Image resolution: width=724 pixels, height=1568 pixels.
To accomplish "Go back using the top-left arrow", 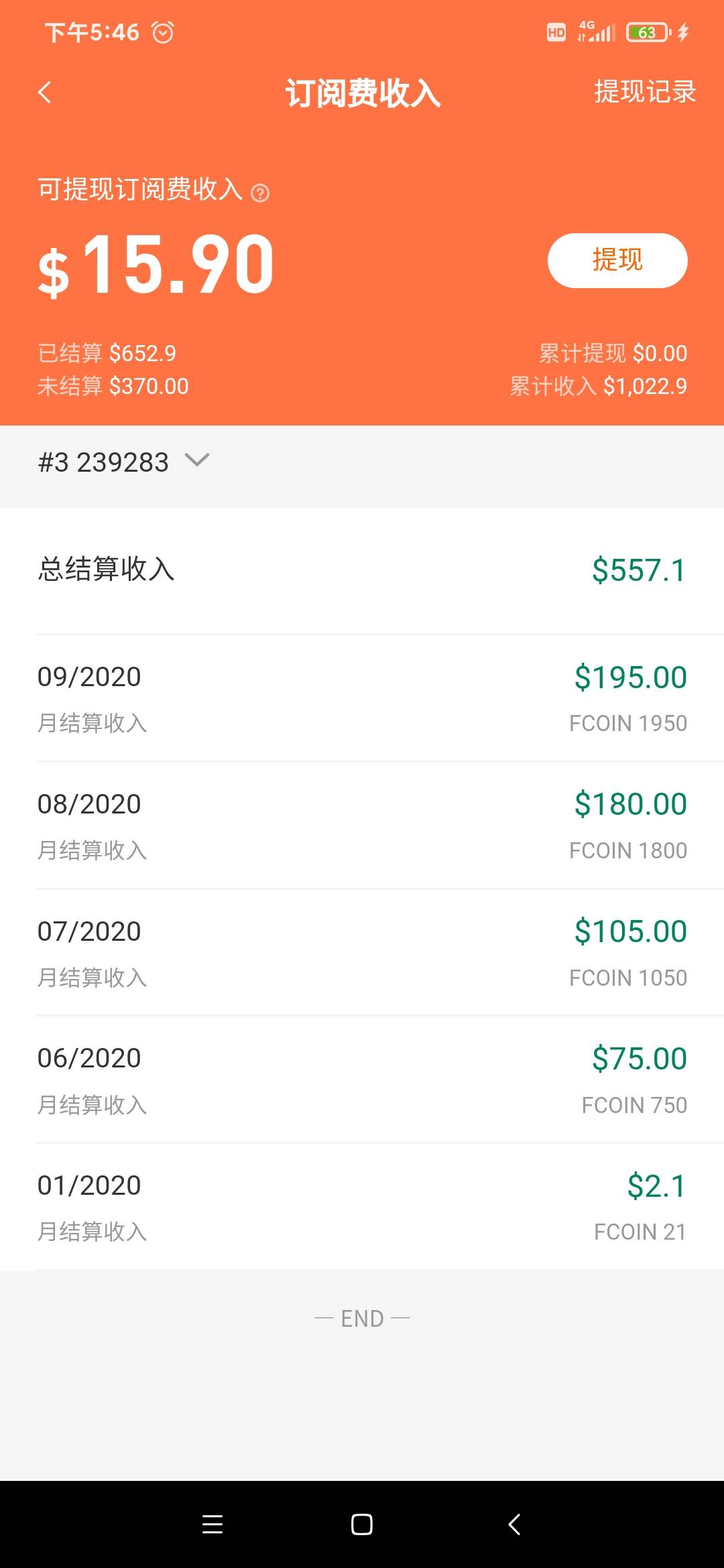I will pos(45,92).
